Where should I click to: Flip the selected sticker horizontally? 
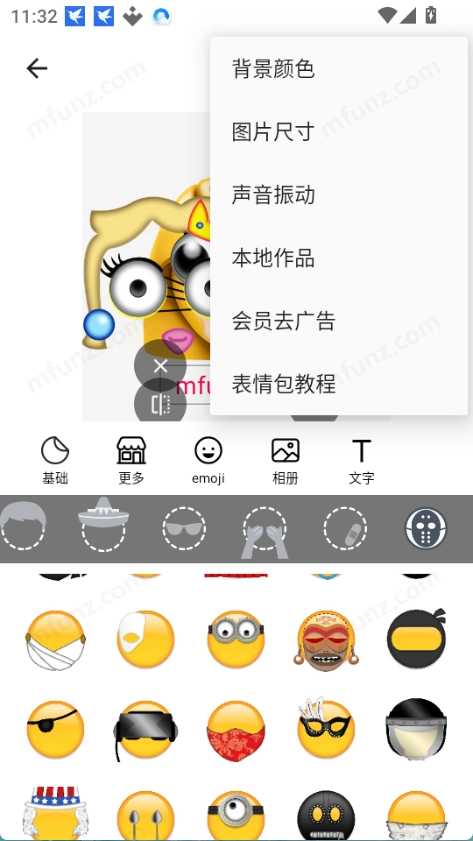(x=160, y=404)
